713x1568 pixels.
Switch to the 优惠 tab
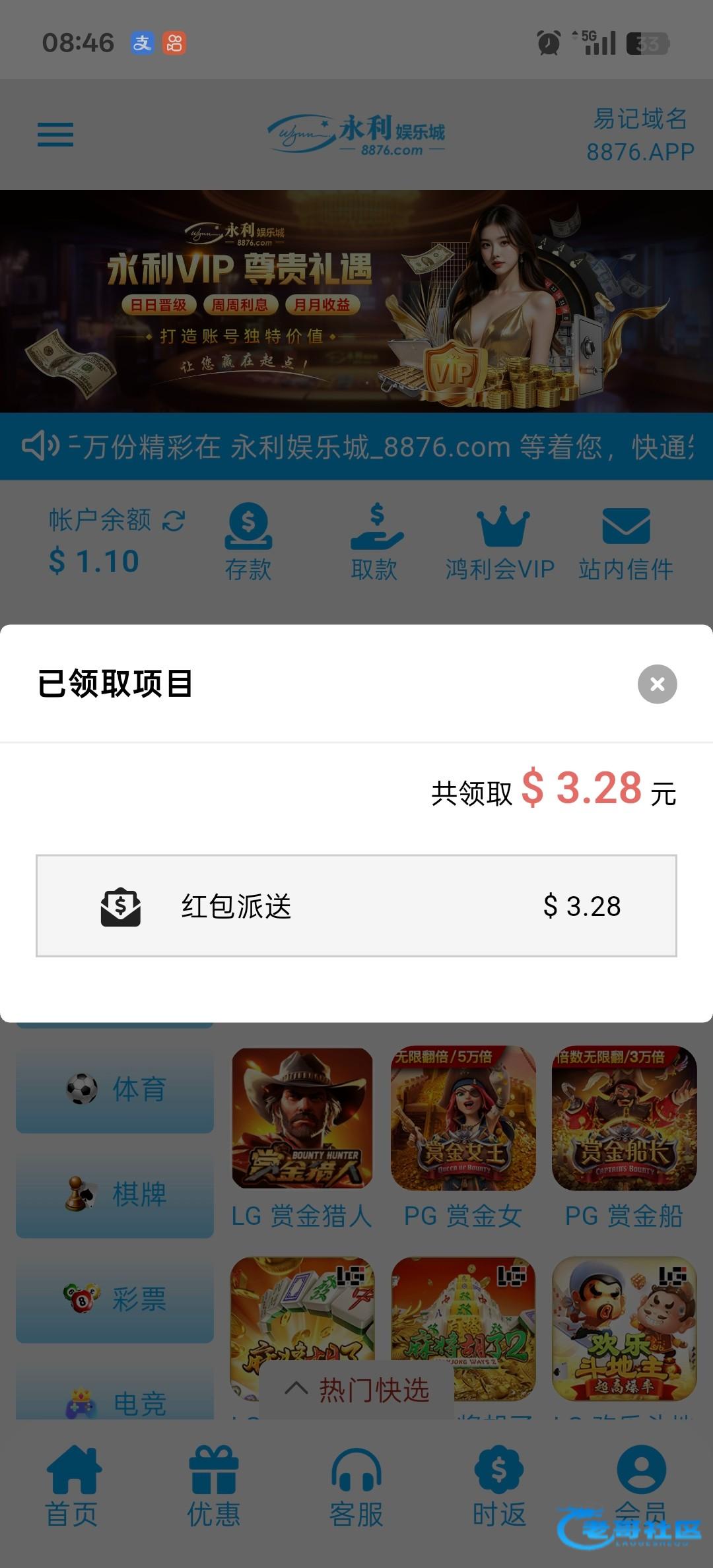tap(213, 1486)
